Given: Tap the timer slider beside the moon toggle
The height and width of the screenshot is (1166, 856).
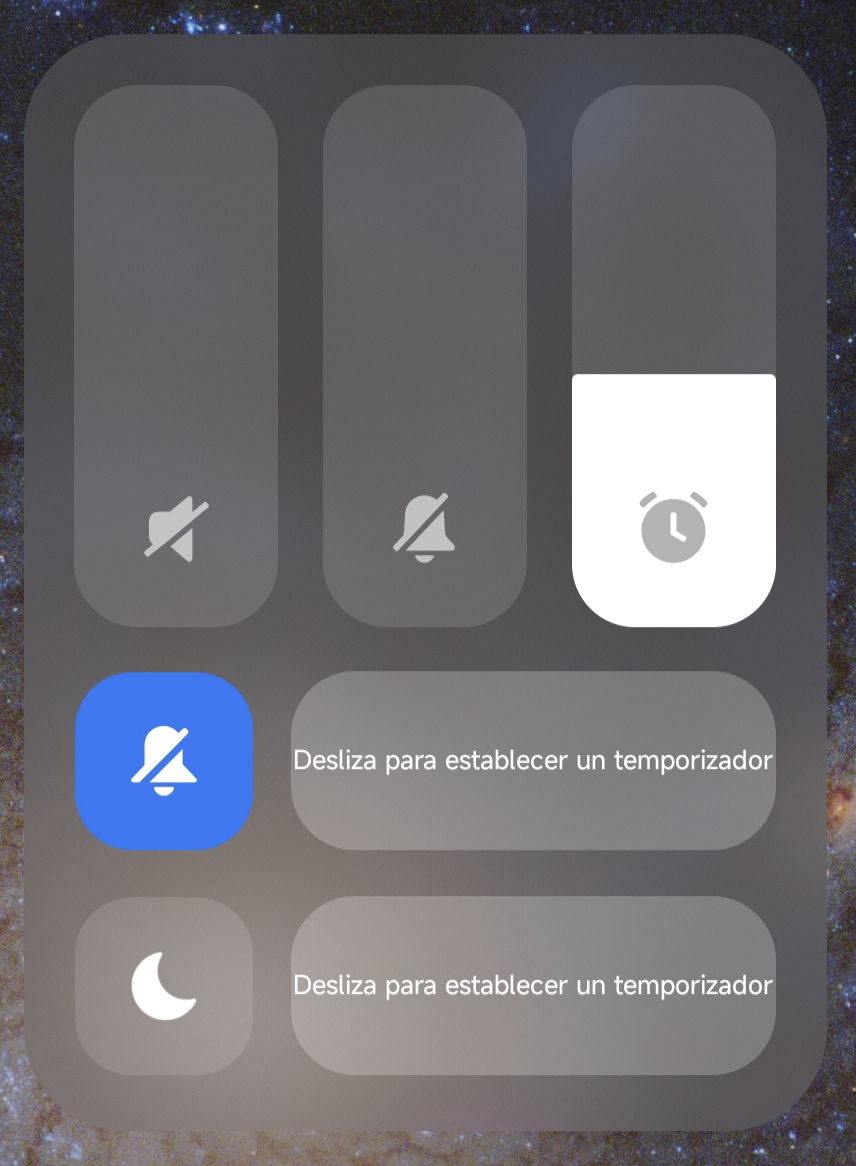Looking at the screenshot, I should point(533,985).
